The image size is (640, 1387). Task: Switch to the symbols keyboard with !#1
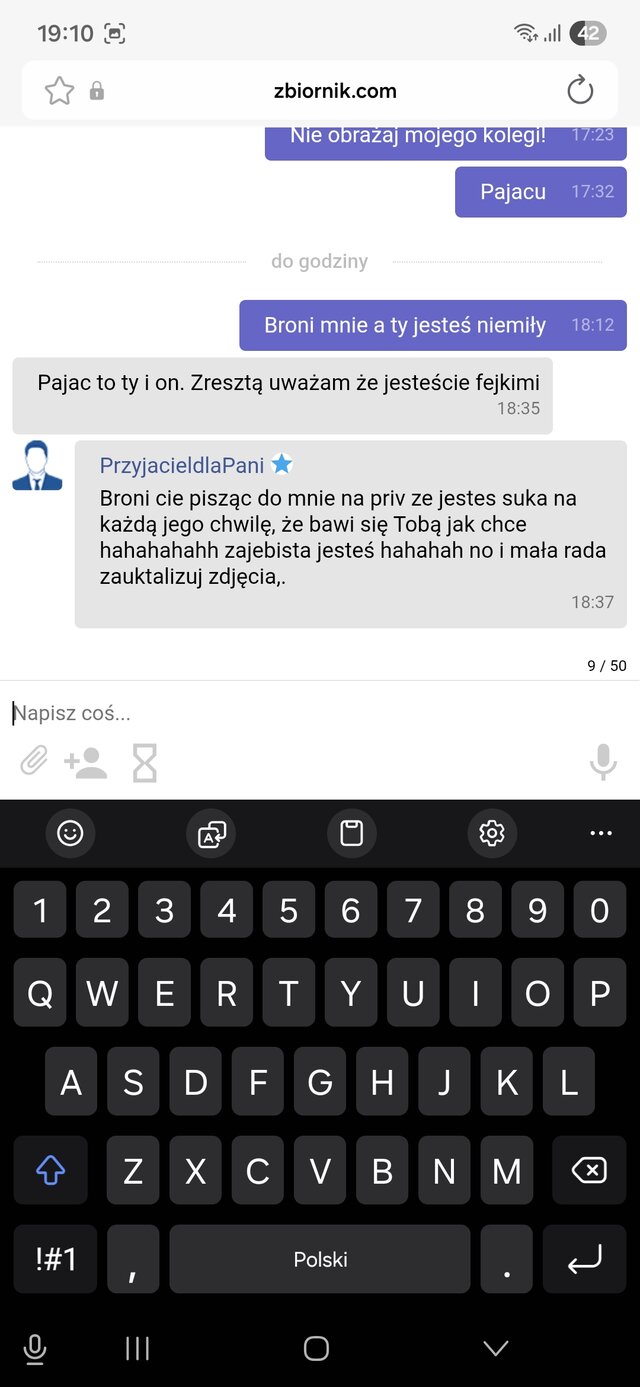point(56,1259)
